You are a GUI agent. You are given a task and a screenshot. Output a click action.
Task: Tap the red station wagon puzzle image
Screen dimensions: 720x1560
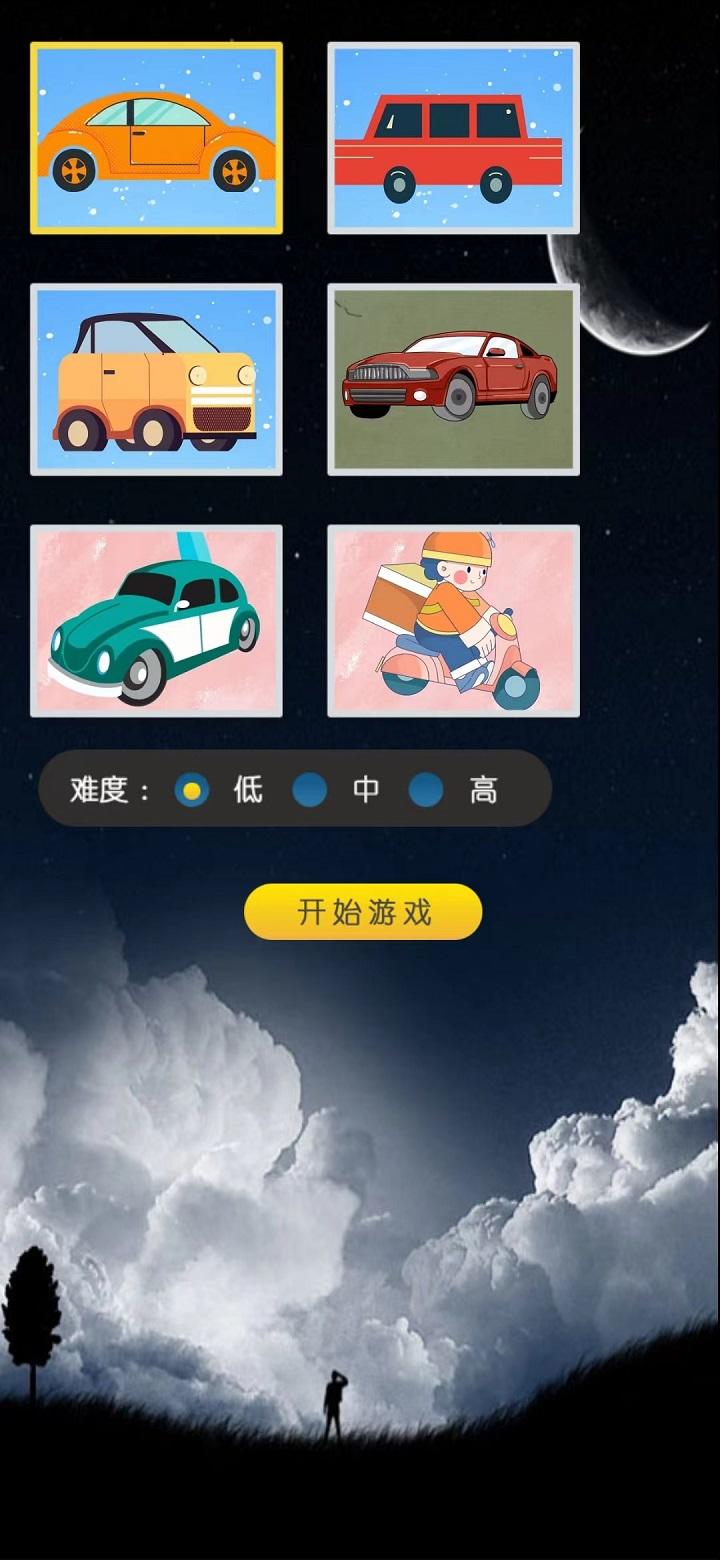click(452, 137)
